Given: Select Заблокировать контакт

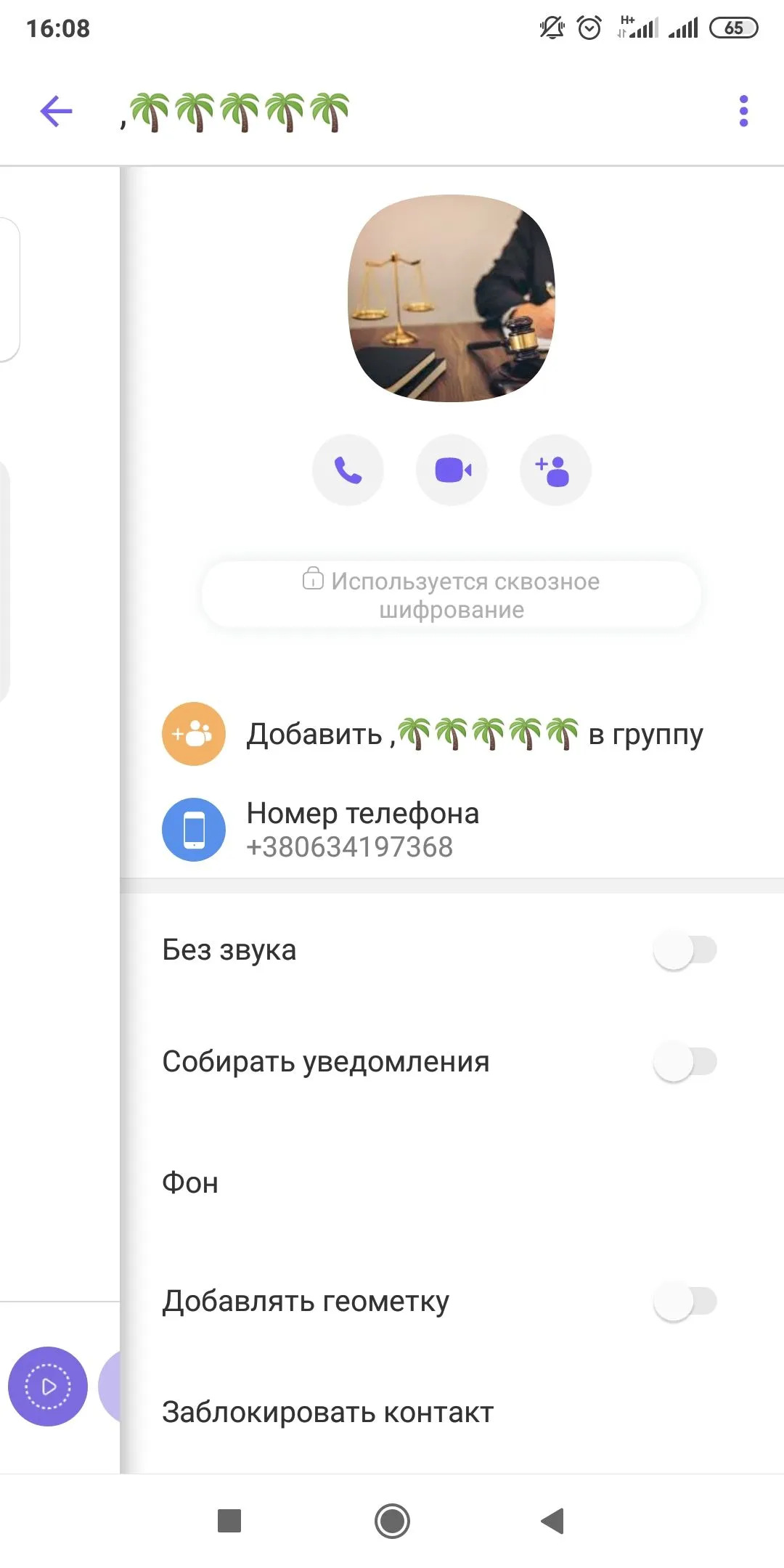Looking at the screenshot, I should [x=327, y=1413].
